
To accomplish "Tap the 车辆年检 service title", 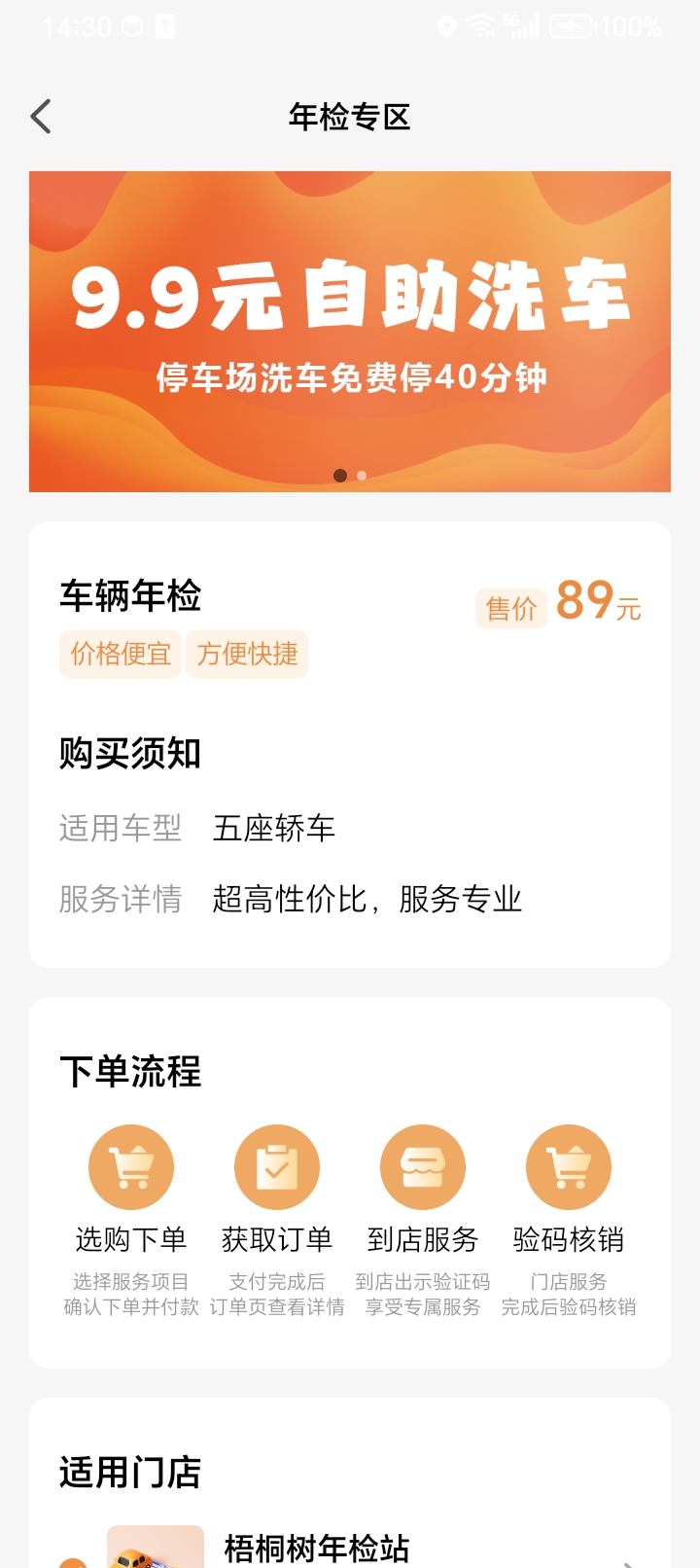I will click(129, 597).
